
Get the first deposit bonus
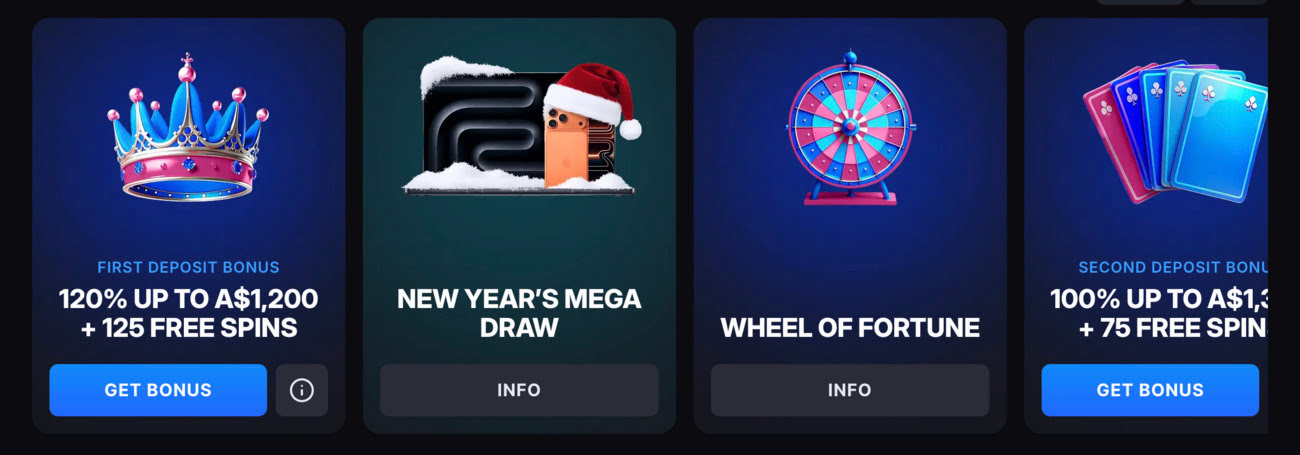tap(158, 390)
